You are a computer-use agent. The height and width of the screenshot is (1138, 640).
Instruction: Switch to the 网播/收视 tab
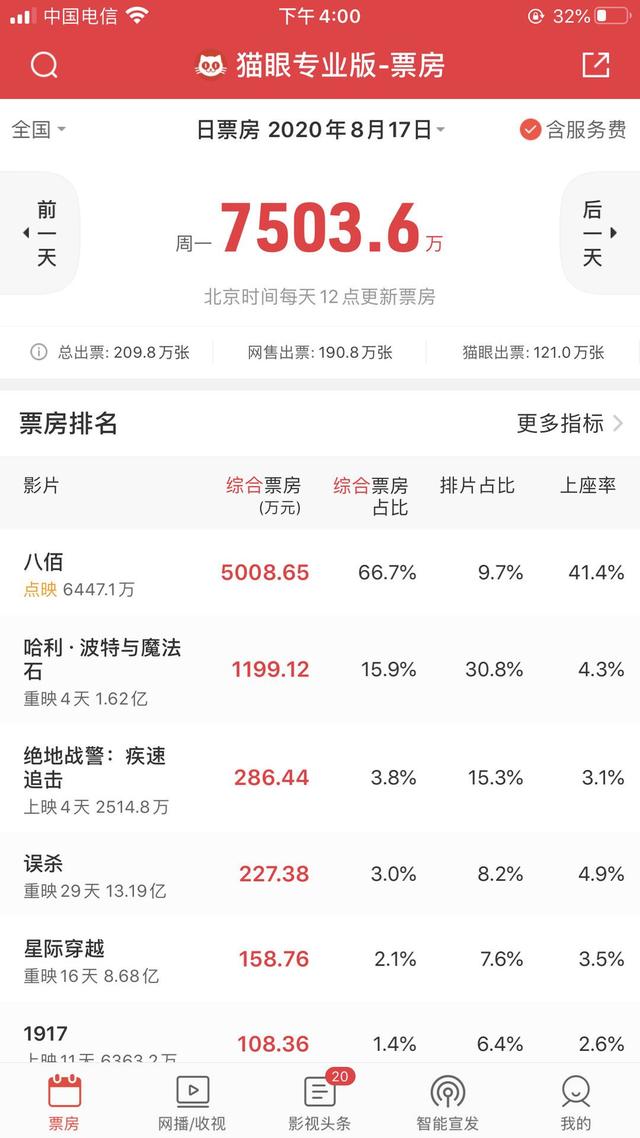tap(192, 1102)
